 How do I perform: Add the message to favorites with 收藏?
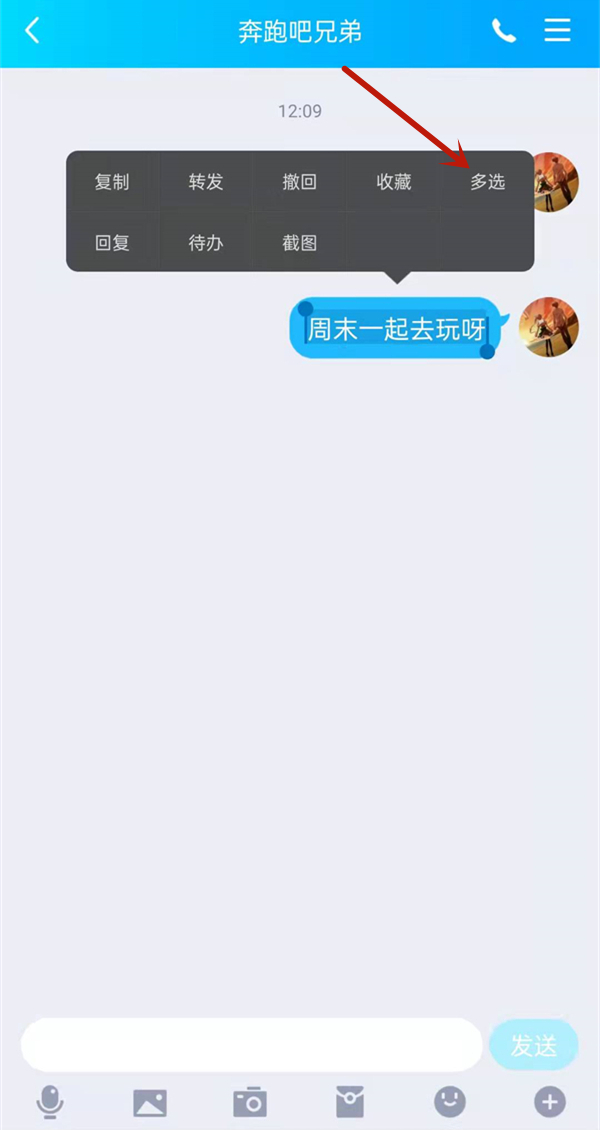(x=394, y=182)
